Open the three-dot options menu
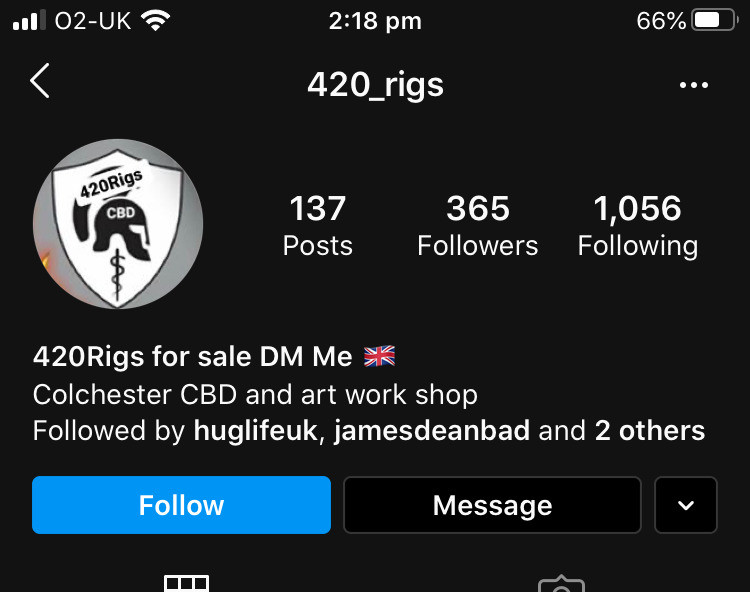750x592 pixels. tap(693, 85)
